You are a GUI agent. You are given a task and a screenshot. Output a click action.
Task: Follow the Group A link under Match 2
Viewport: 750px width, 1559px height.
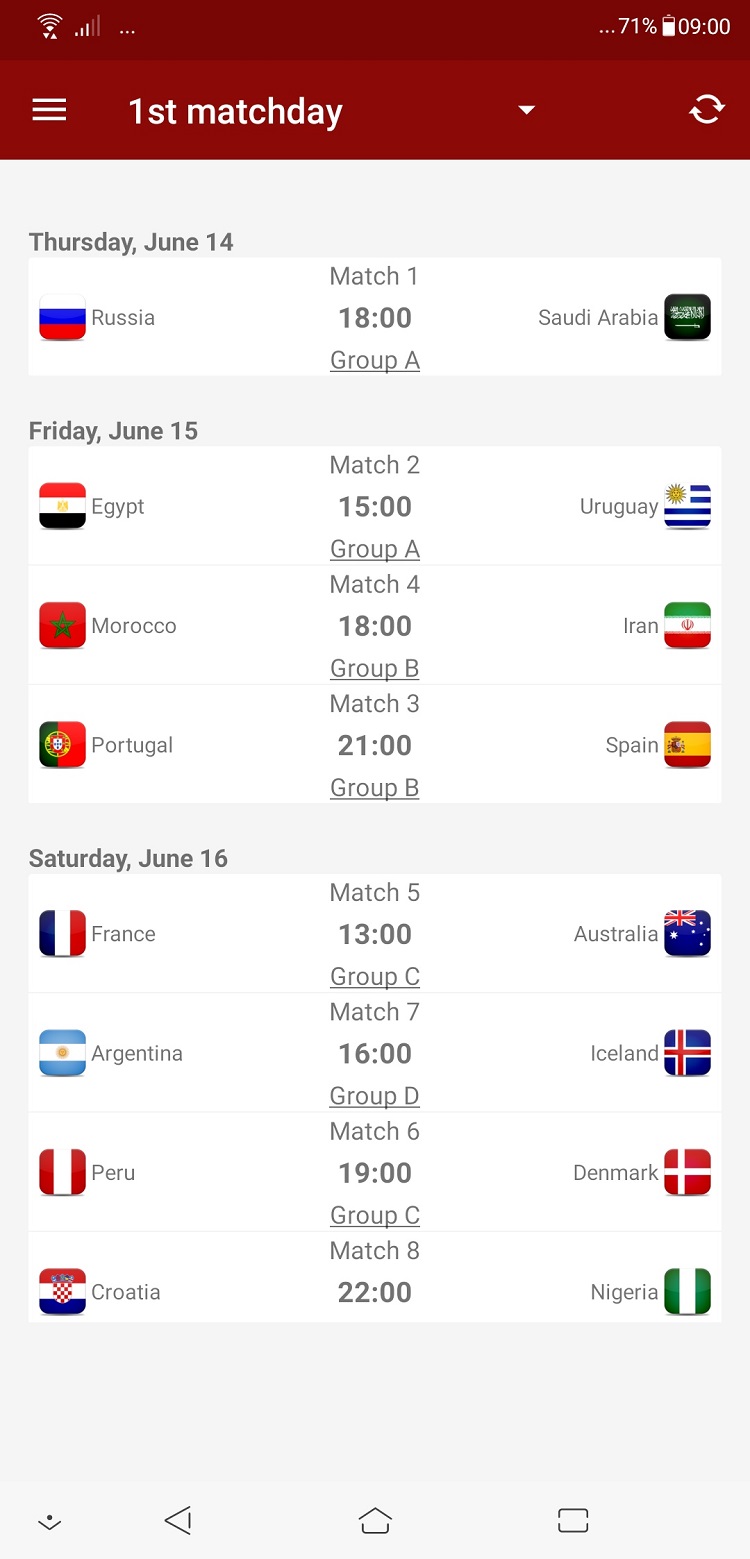375,550
